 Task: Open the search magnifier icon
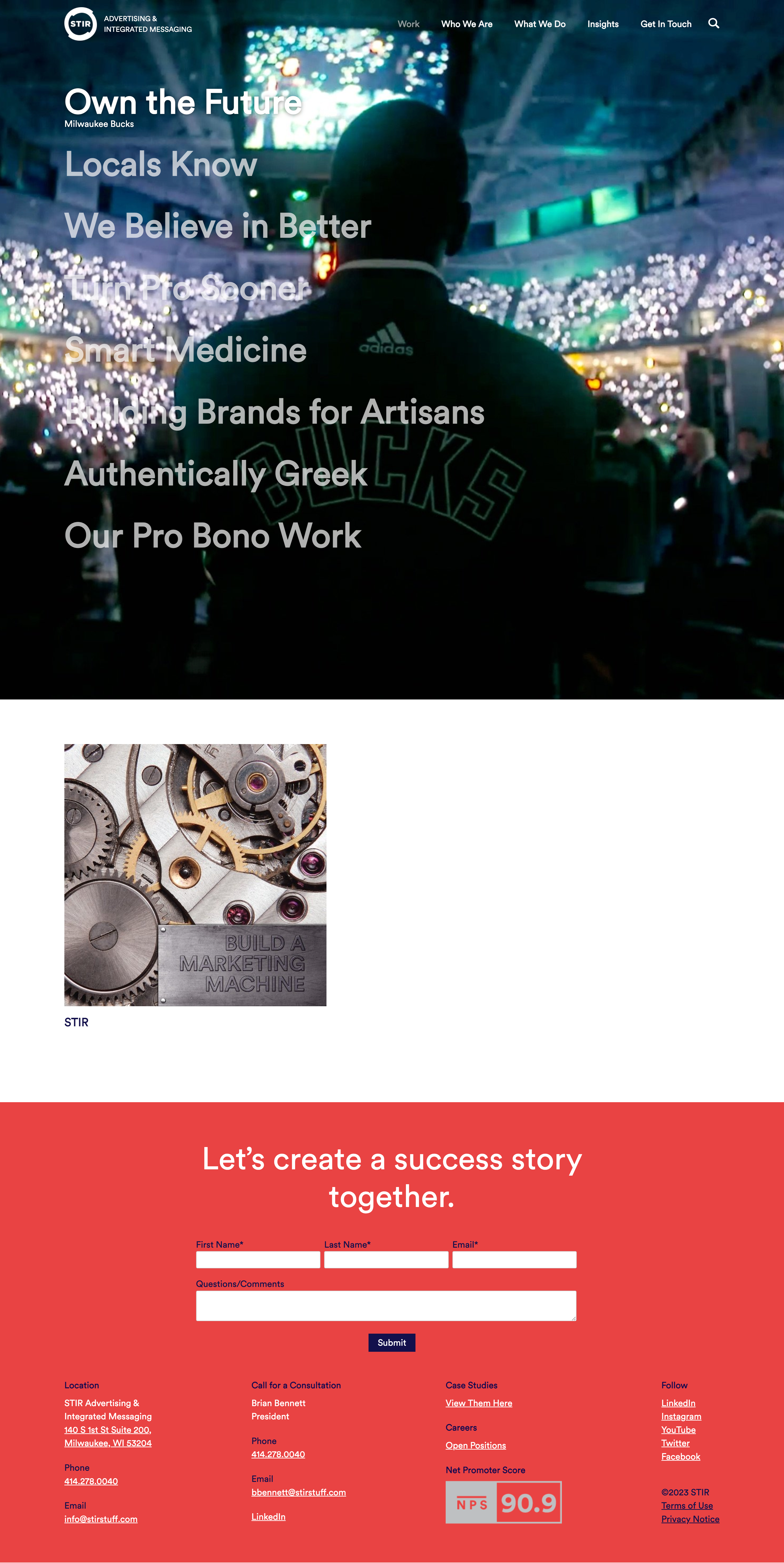pos(714,24)
